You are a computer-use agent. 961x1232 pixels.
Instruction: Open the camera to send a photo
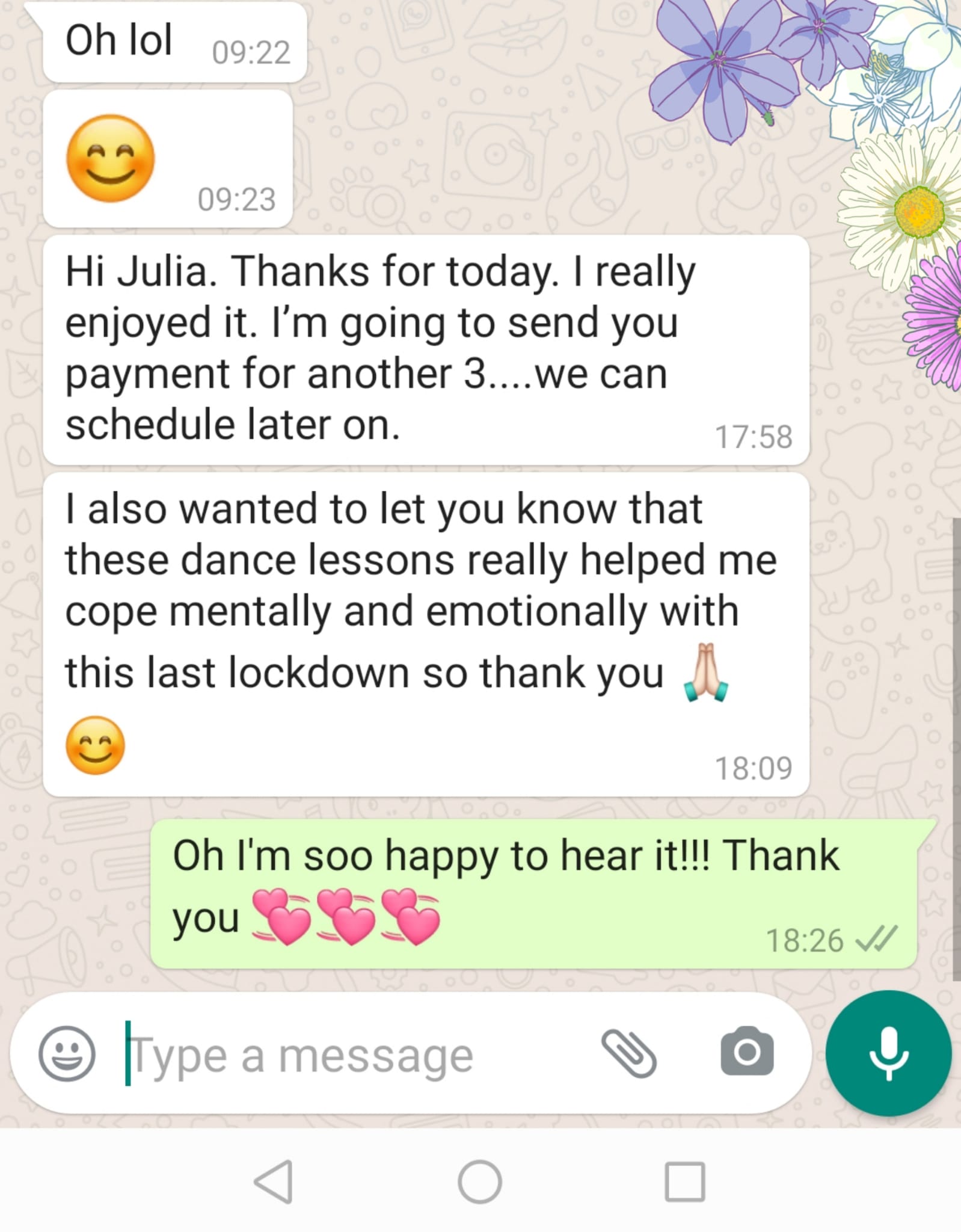[x=747, y=1052]
